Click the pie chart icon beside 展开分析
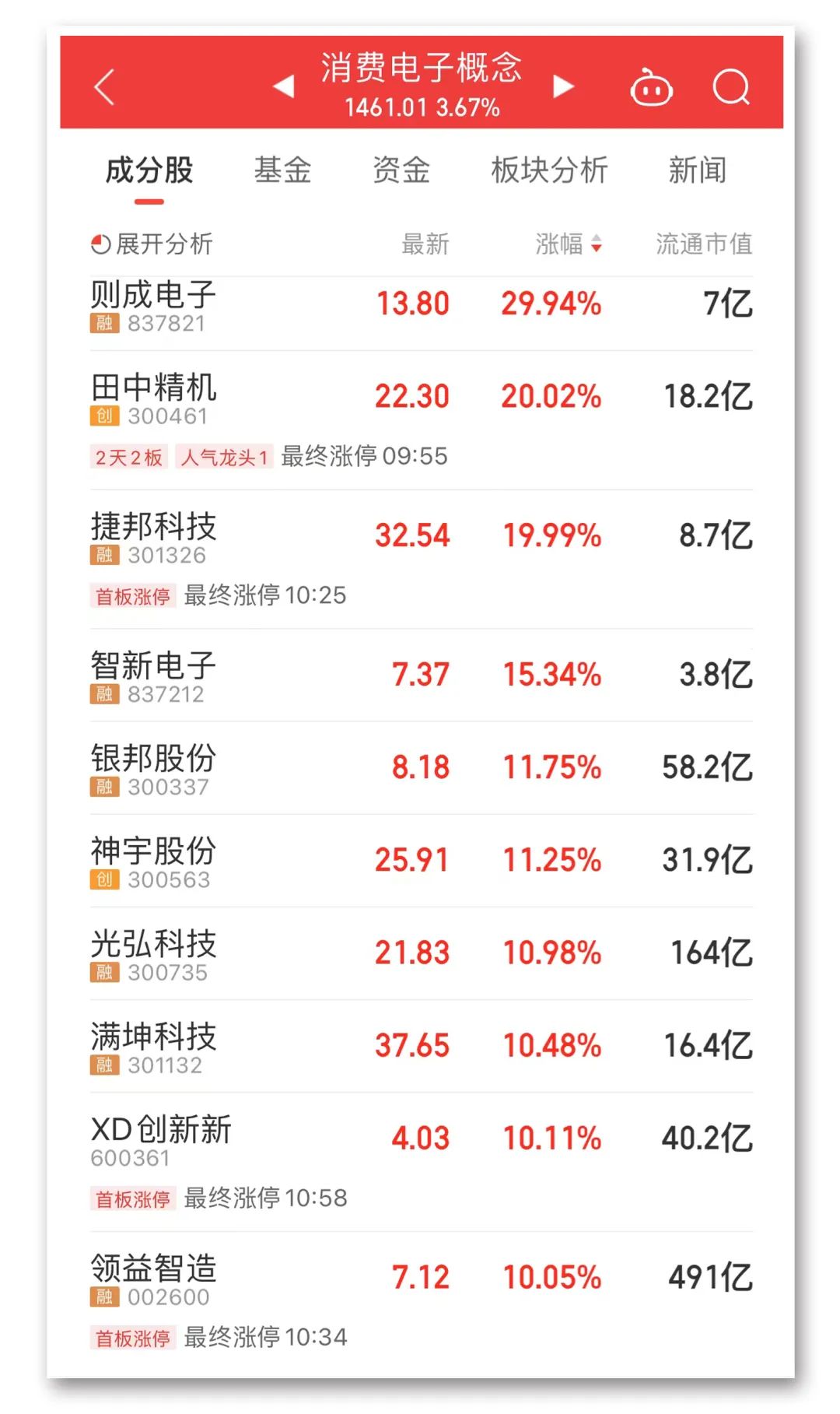The image size is (840, 1414). point(101,244)
